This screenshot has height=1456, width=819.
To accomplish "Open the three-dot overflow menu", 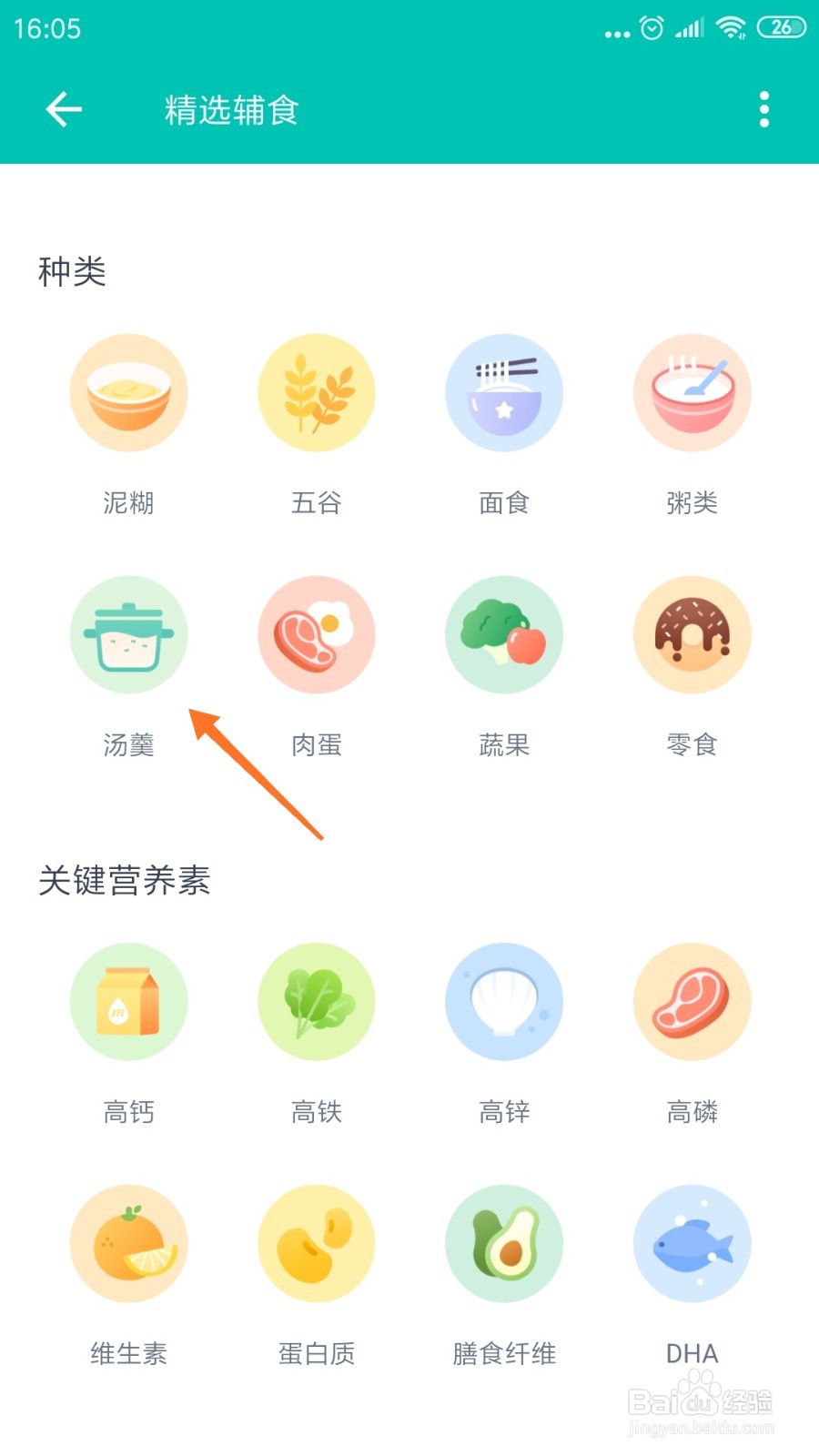I will pyautogui.click(x=763, y=108).
